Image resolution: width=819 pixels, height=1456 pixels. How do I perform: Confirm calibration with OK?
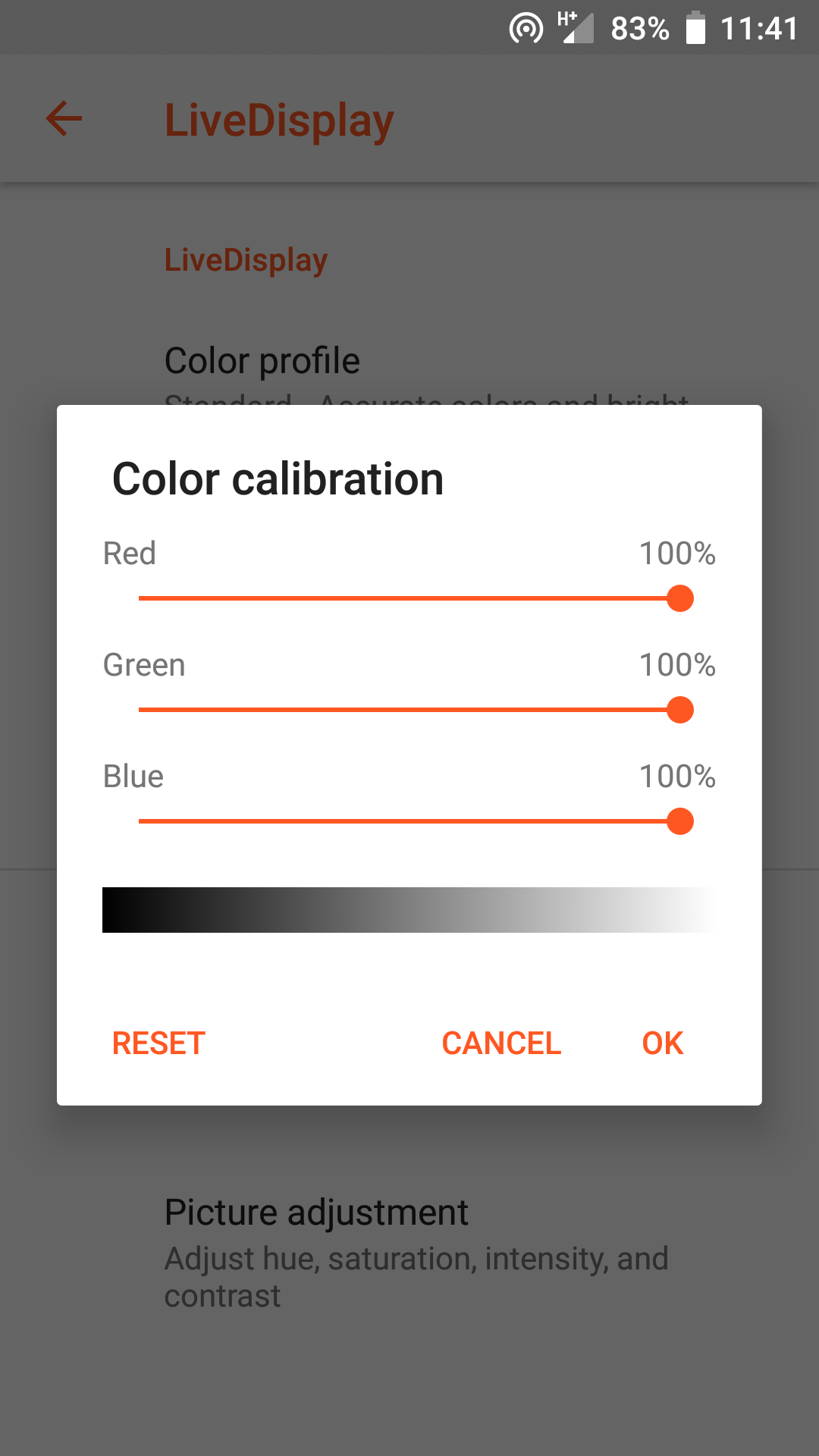click(663, 1043)
